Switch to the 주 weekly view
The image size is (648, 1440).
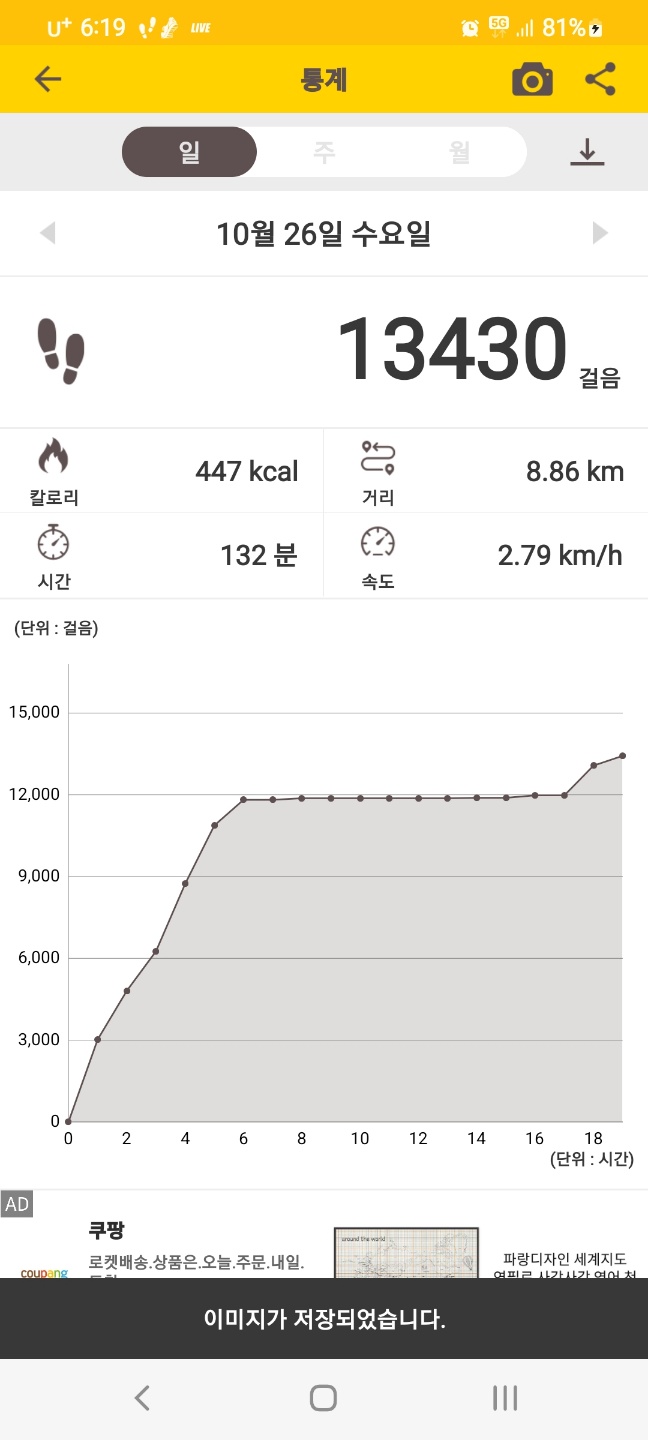click(x=323, y=152)
